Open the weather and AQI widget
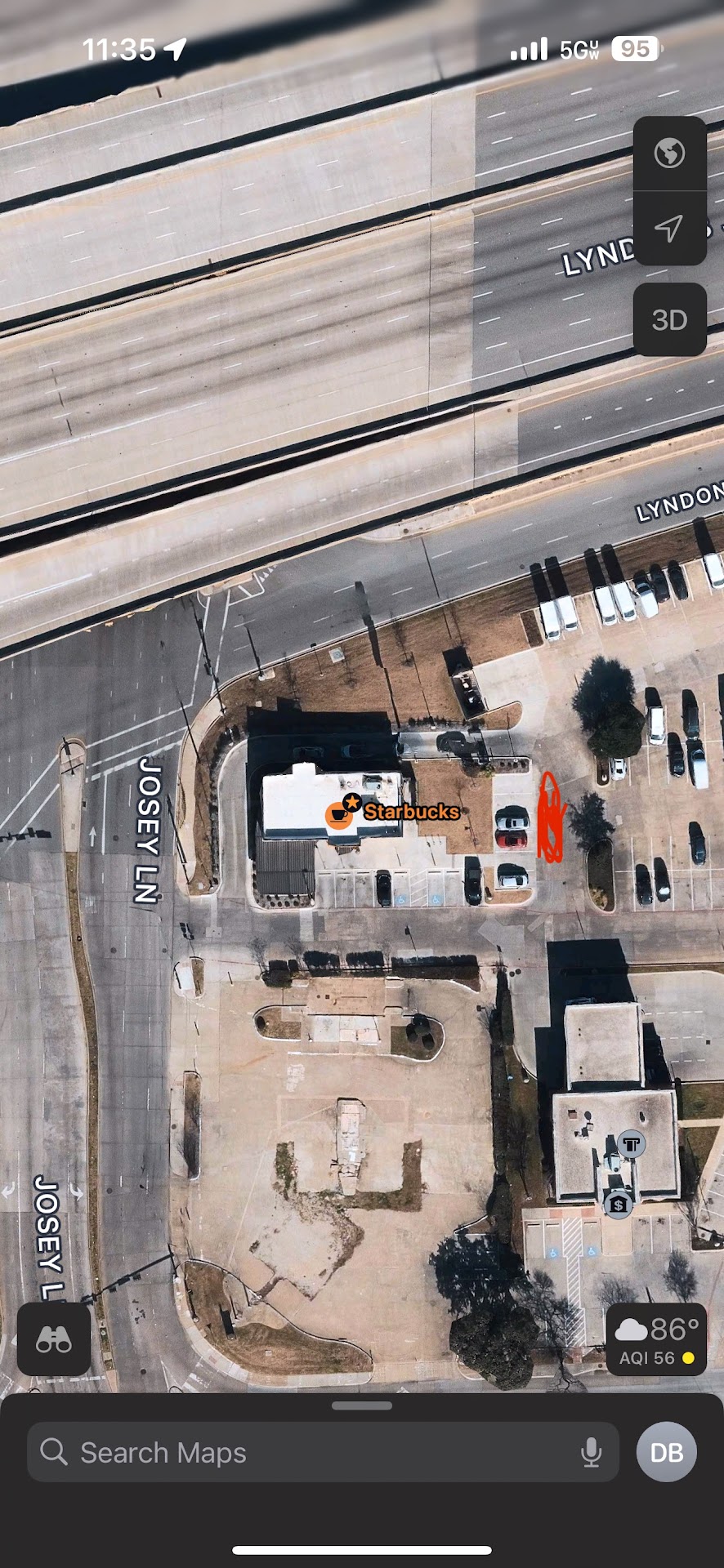The image size is (724, 1568). [x=657, y=1341]
